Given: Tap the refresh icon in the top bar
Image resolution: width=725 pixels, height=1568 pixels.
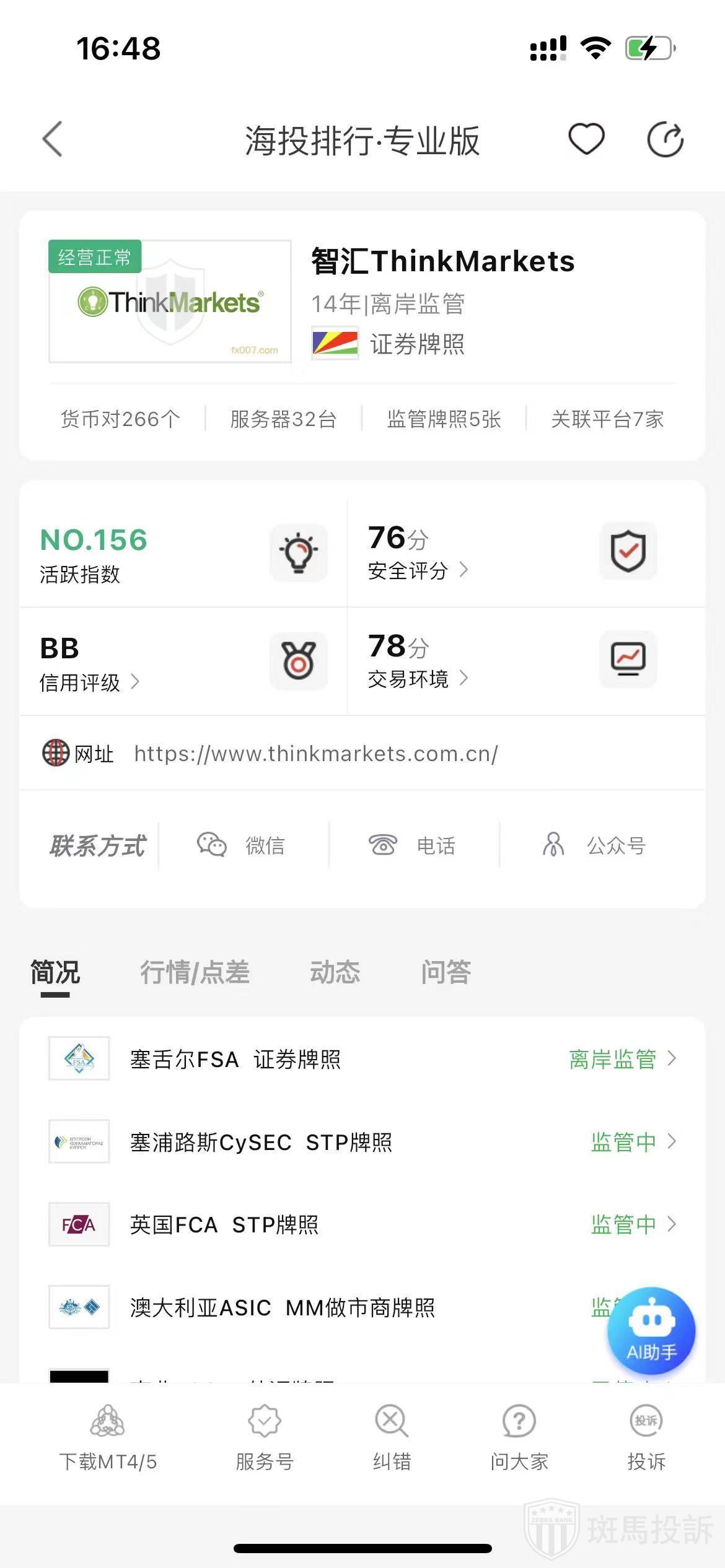Looking at the screenshot, I should point(666,139).
